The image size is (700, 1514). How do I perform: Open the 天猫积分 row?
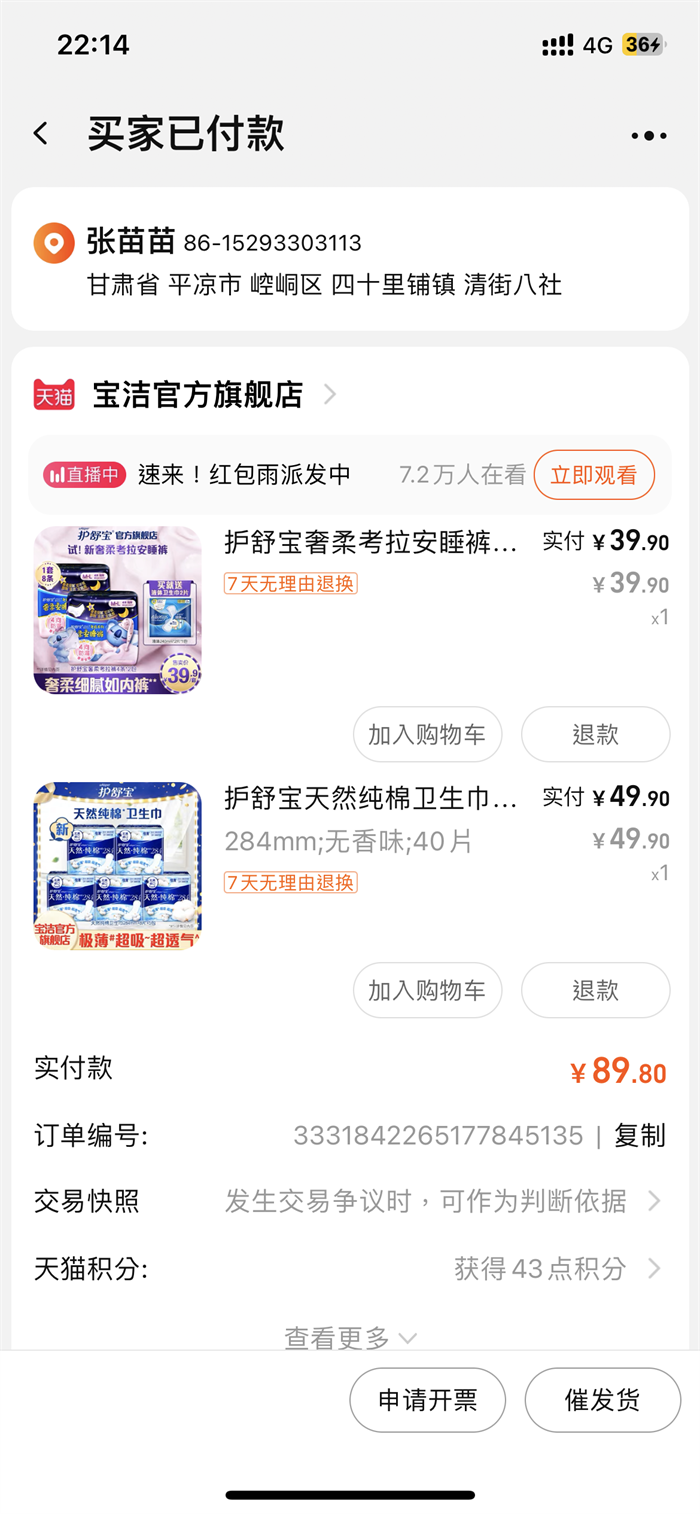(x=350, y=1269)
